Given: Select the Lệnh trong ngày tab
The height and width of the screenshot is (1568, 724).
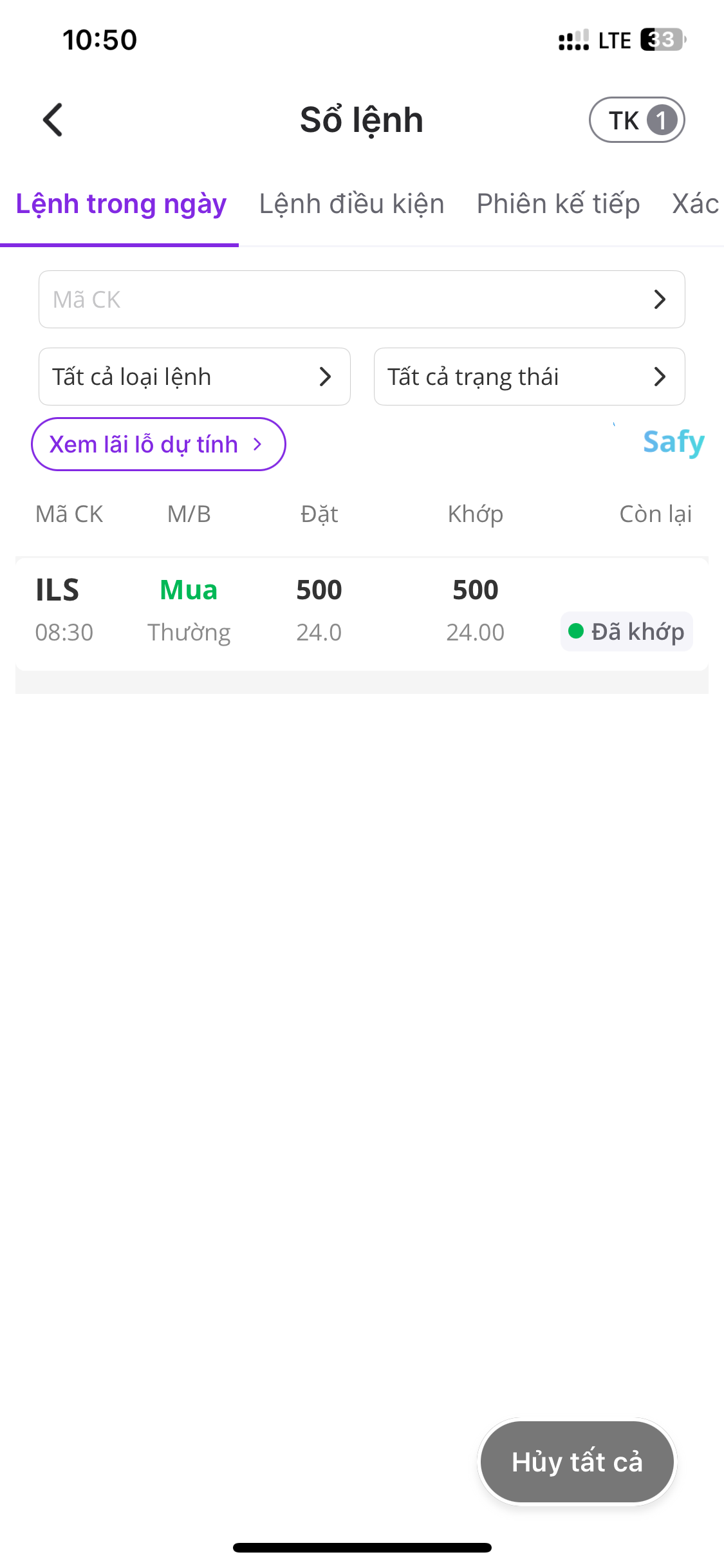Looking at the screenshot, I should [x=121, y=204].
